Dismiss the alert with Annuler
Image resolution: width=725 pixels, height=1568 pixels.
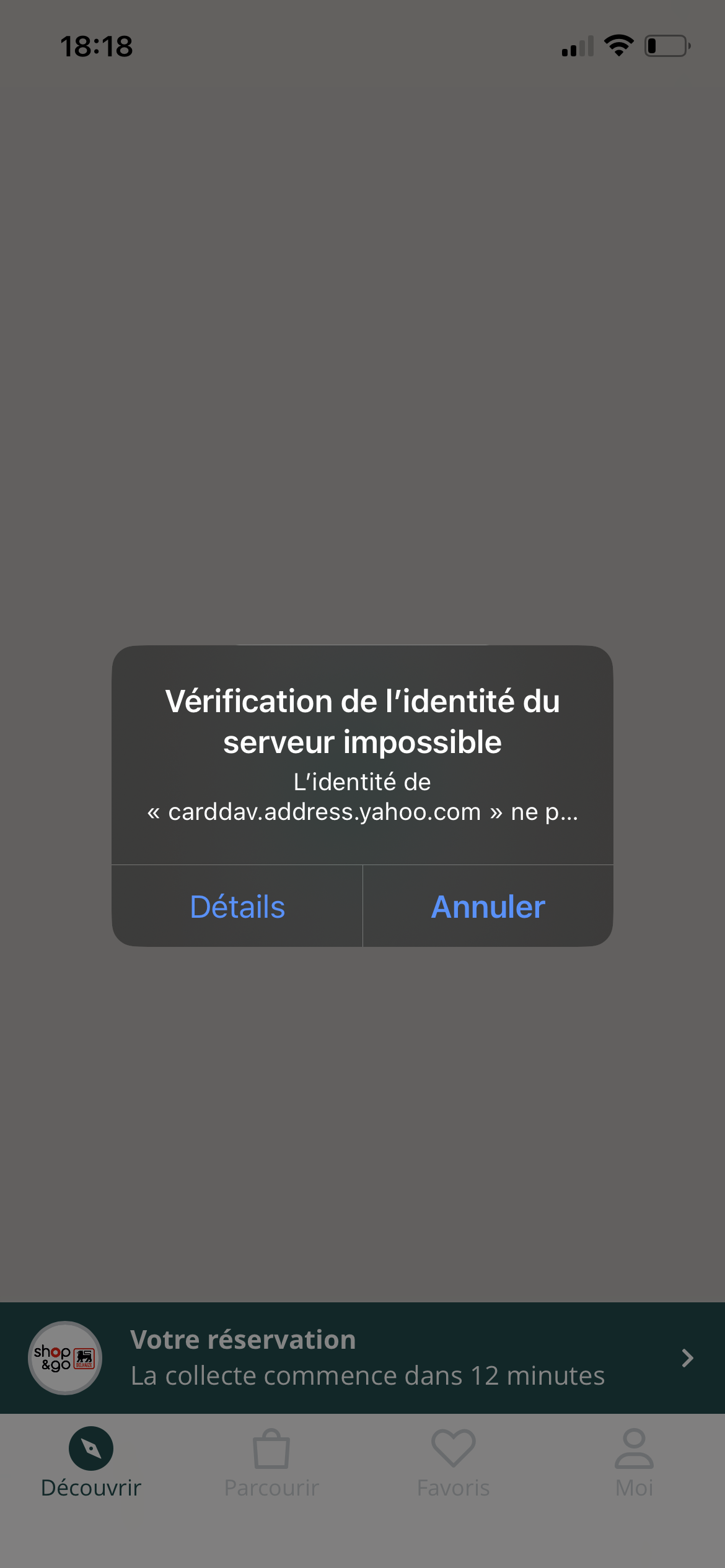[x=488, y=907]
